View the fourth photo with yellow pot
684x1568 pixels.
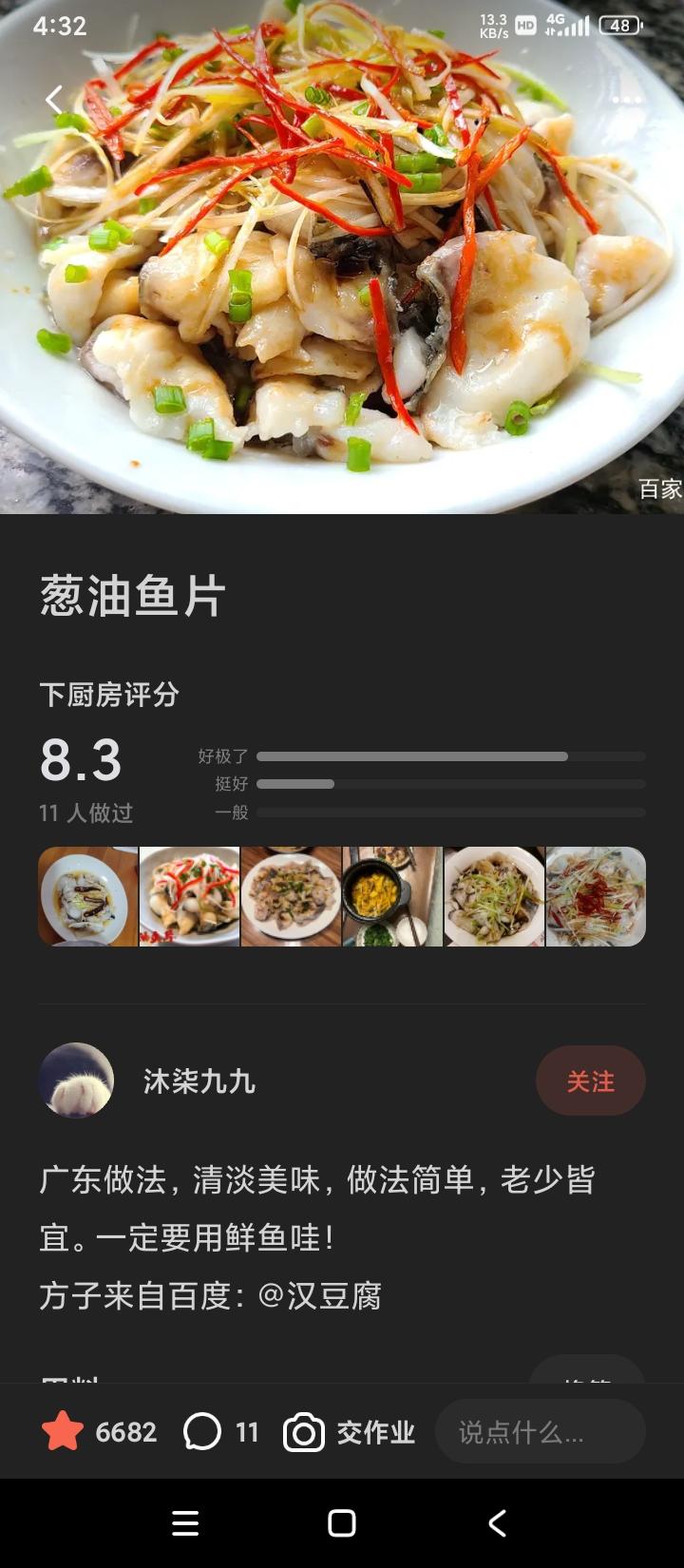pos(392,896)
